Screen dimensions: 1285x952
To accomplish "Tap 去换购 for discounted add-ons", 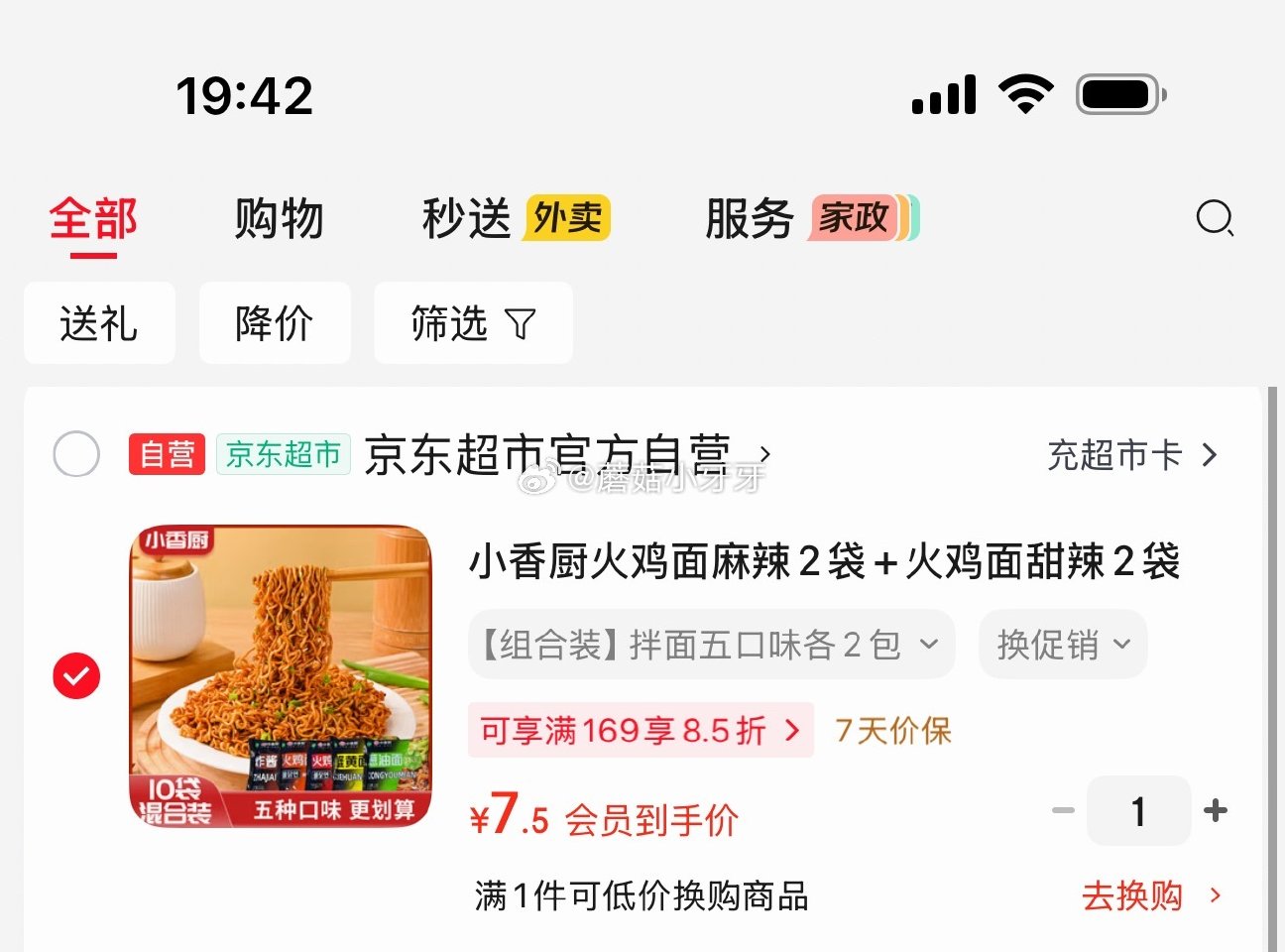I will tap(1150, 896).
